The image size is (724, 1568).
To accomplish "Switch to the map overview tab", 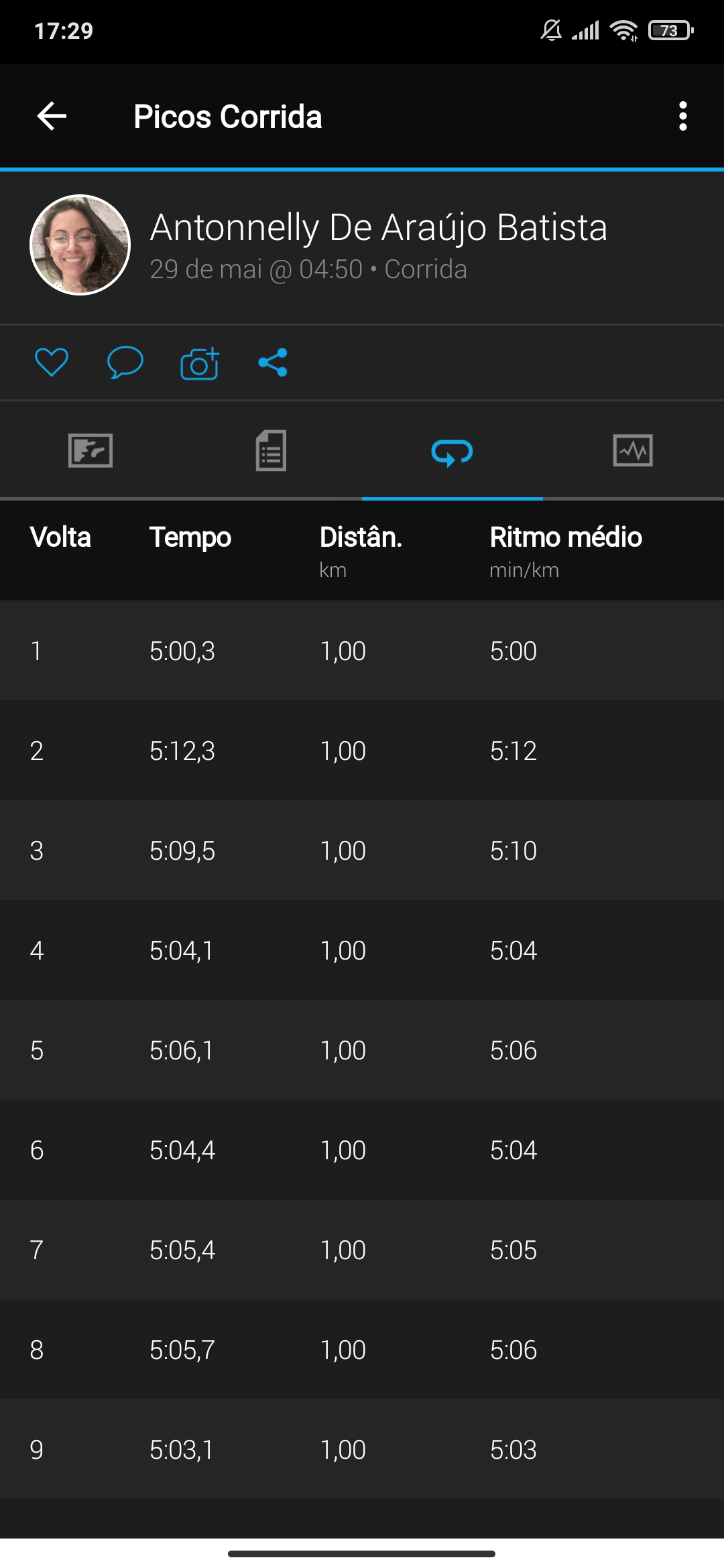I will click(90, 450).
